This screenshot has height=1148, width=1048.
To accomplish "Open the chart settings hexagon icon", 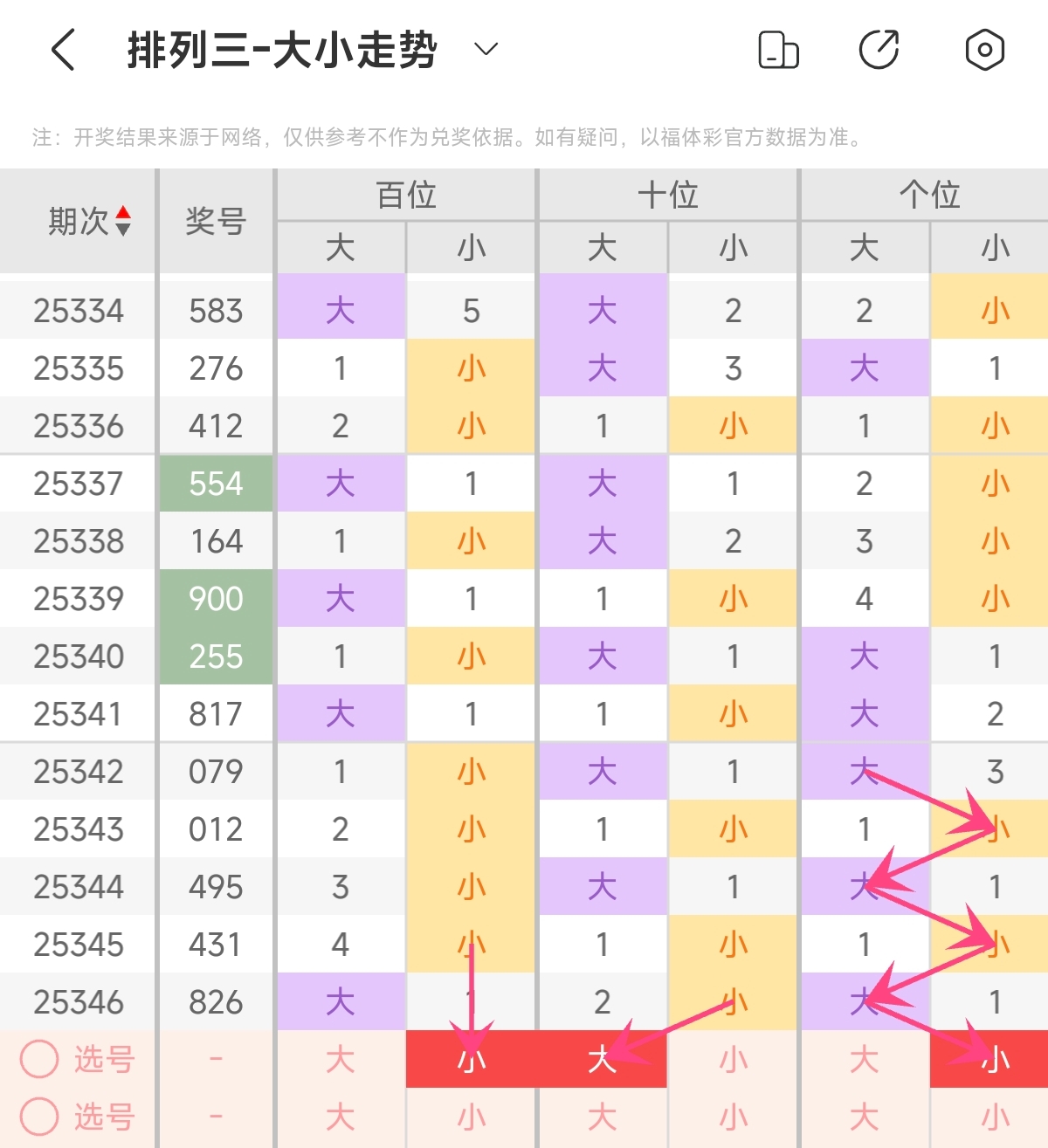I will [x=984, y=50].
